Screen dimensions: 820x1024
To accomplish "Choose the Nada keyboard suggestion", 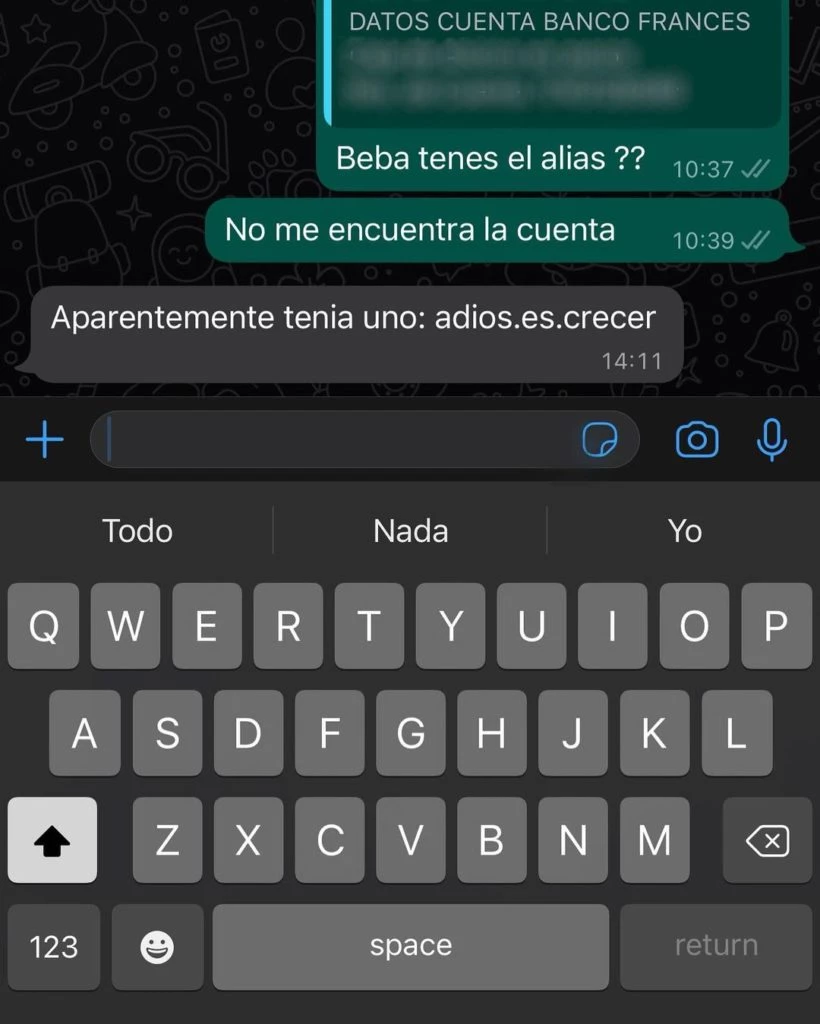I will pos(410,530).
